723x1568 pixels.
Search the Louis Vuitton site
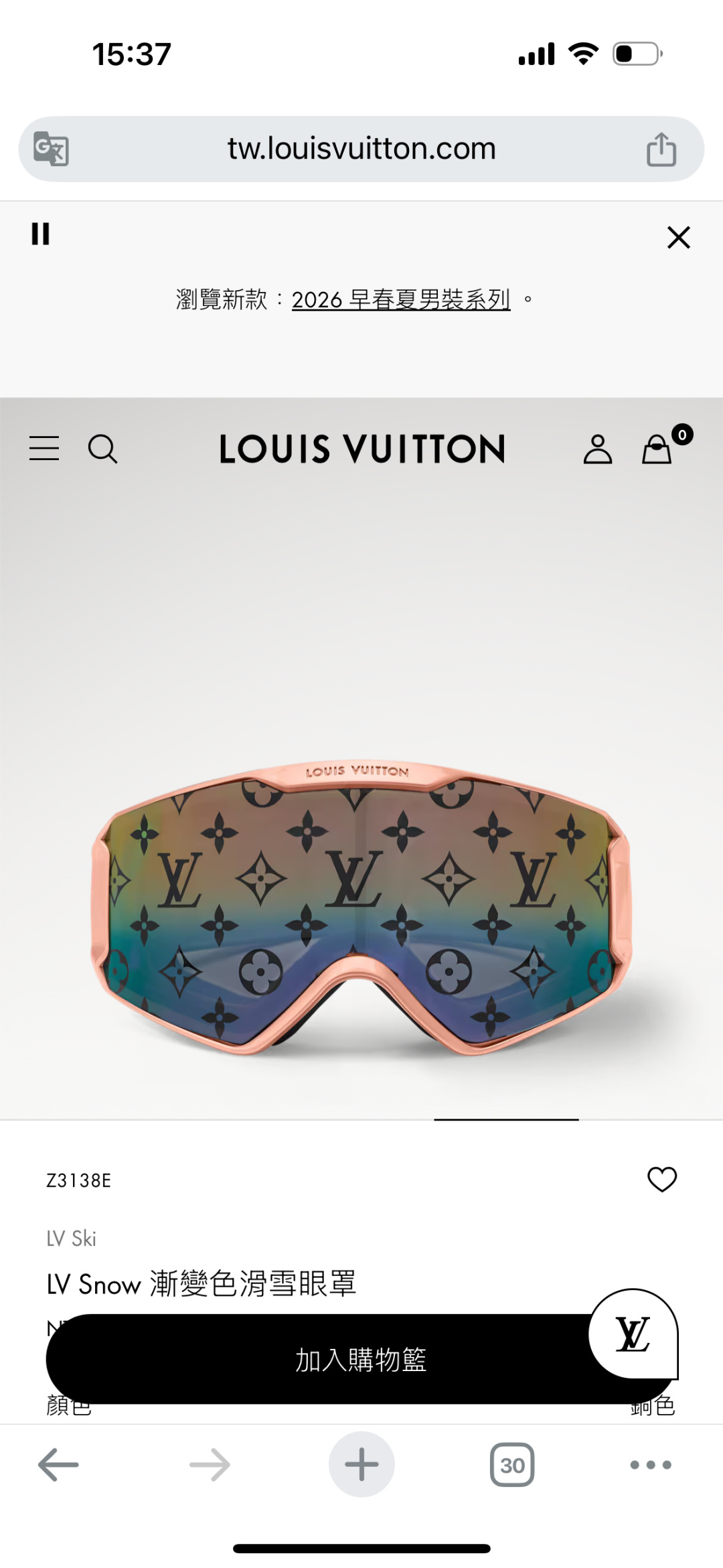[103, 449]
